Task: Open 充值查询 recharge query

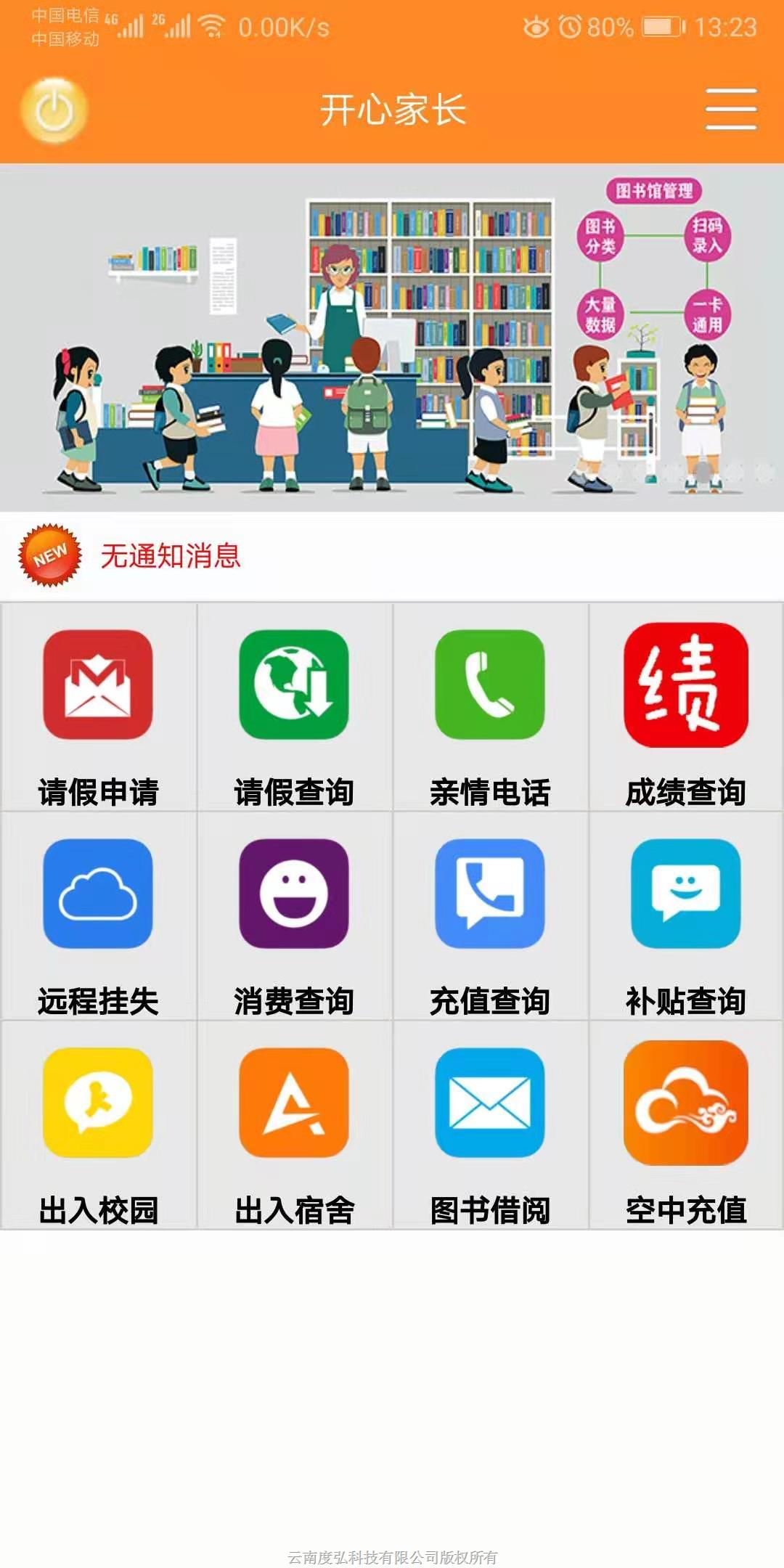Action: (490, 916)
